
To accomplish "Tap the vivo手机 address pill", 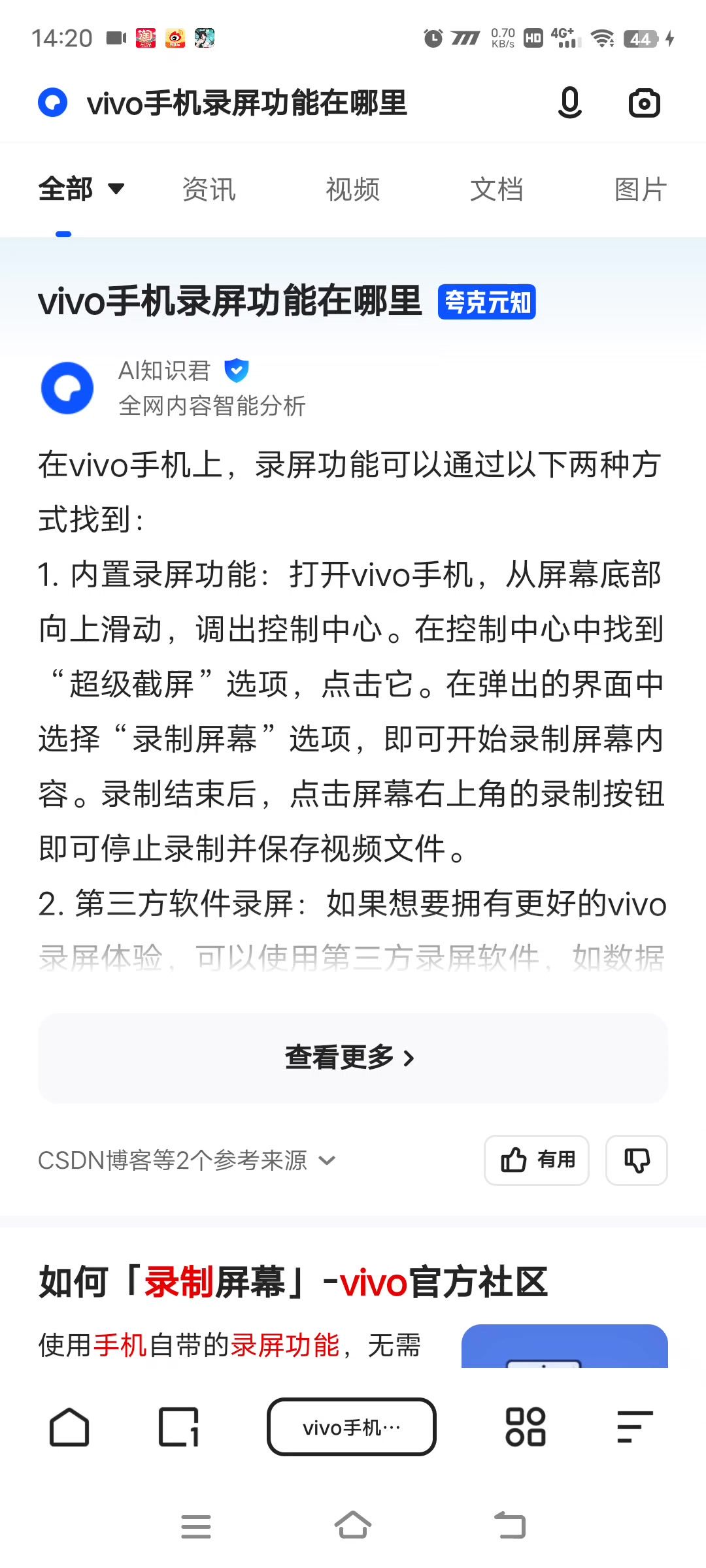I will 352,1427.
